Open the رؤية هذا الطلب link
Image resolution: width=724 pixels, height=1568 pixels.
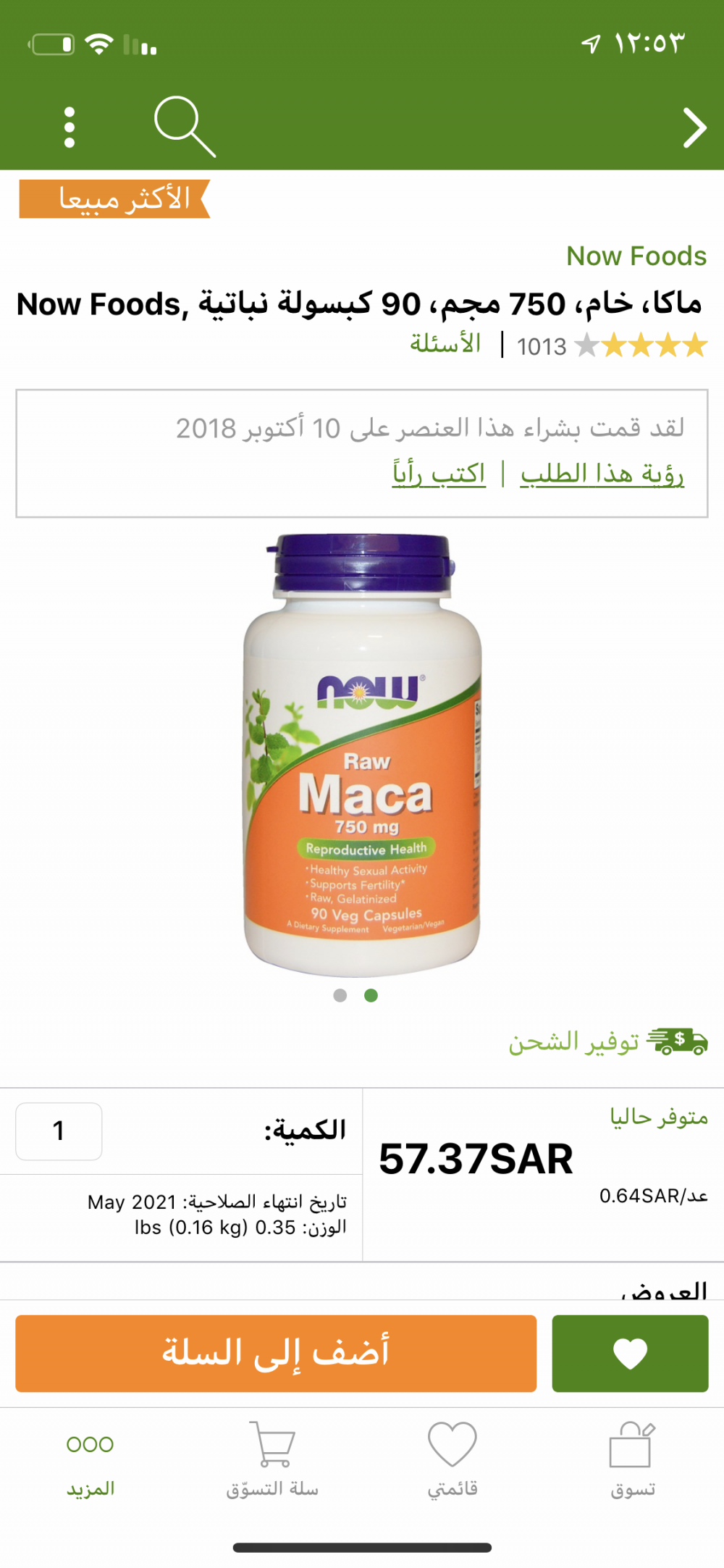tap(602, 474)
